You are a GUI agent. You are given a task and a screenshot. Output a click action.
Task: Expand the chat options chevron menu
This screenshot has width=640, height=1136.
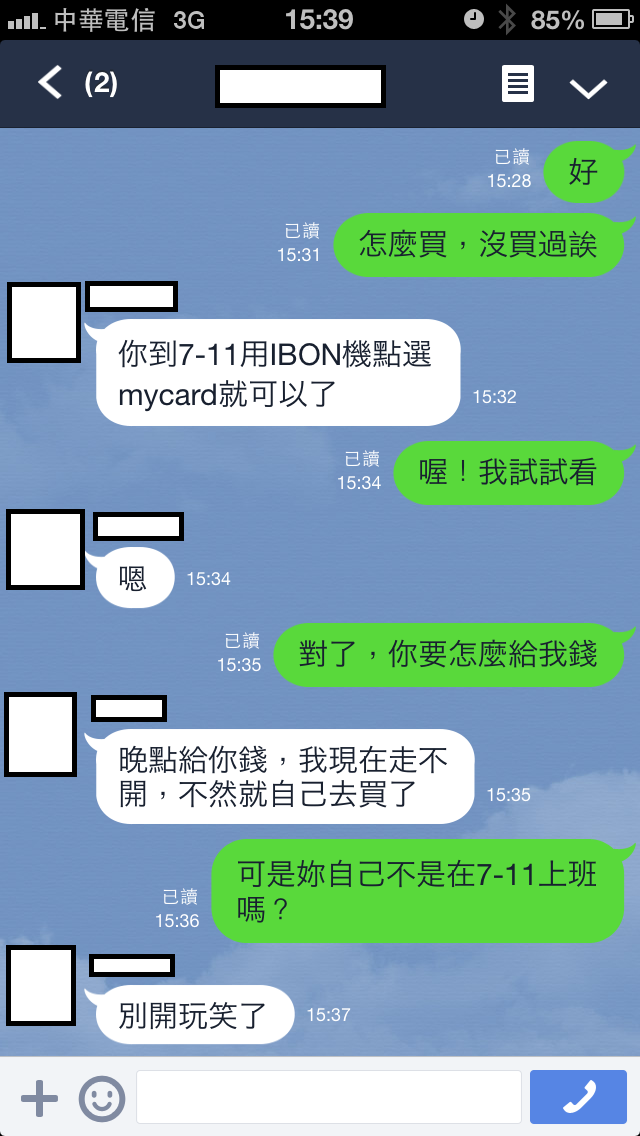point(588,87)
